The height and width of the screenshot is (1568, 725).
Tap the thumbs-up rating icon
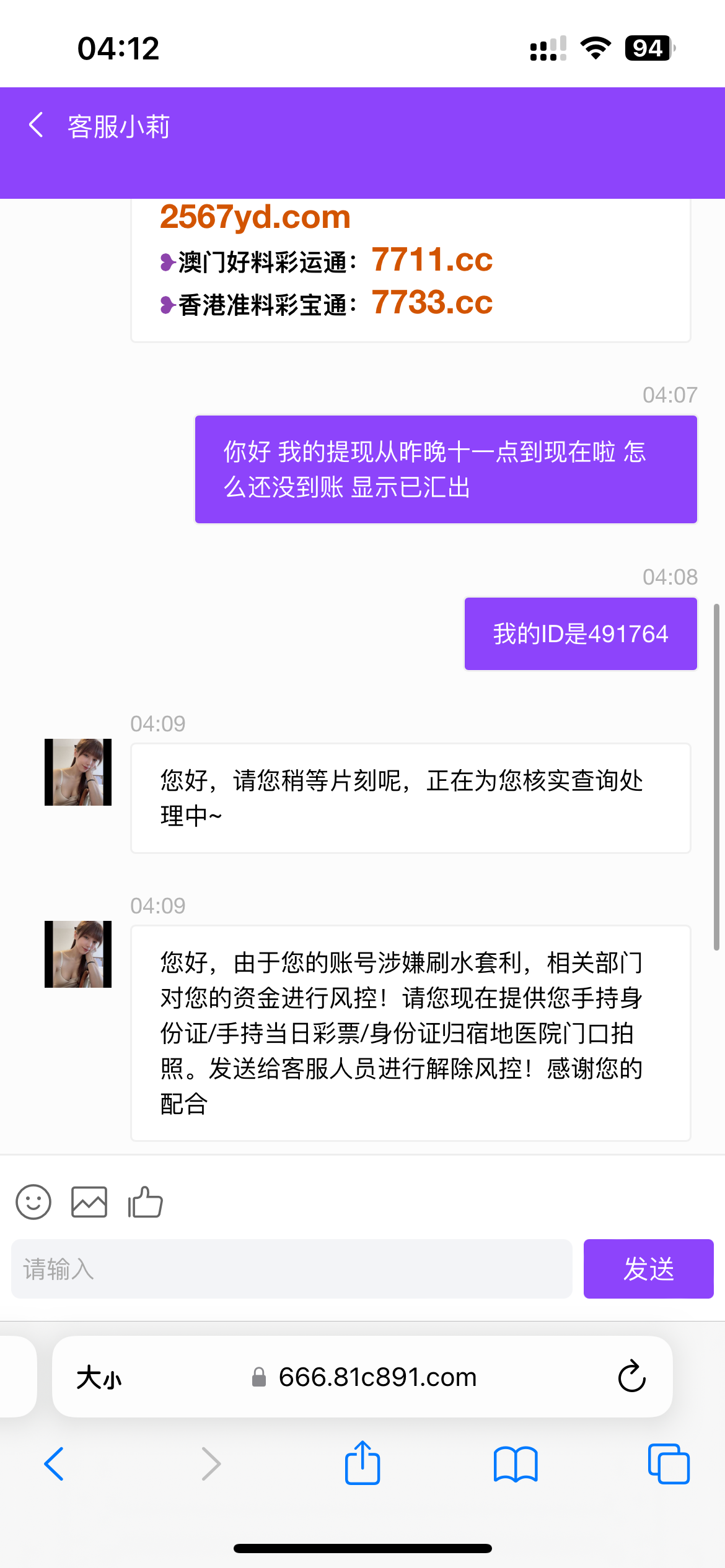coord(145,1202)
